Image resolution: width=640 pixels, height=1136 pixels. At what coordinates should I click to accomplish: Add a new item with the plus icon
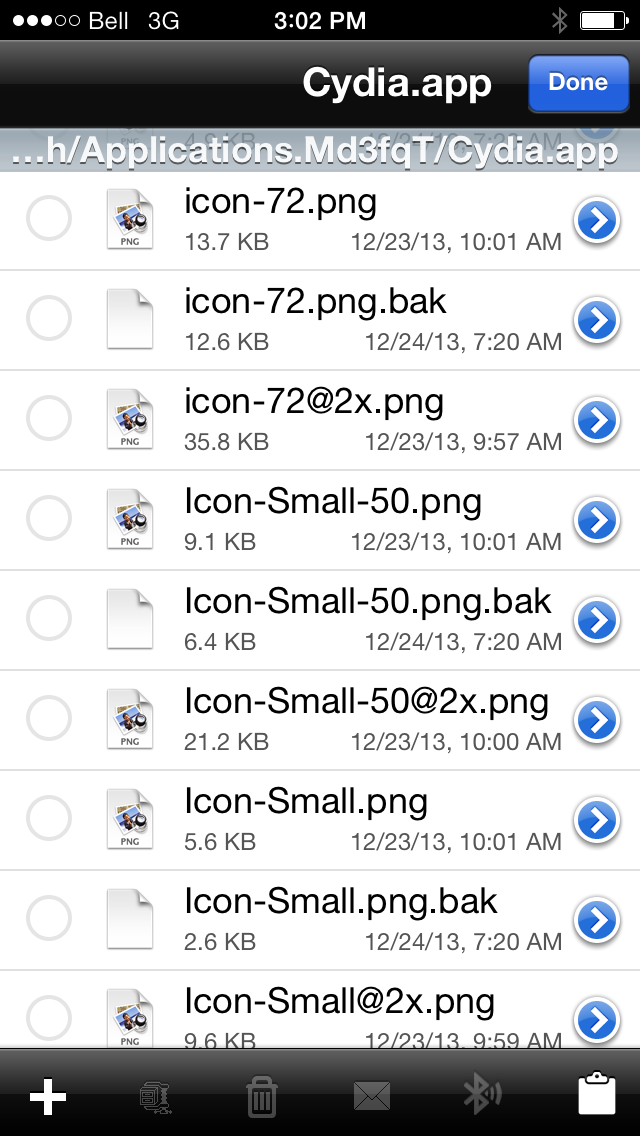pos(48,1096)
